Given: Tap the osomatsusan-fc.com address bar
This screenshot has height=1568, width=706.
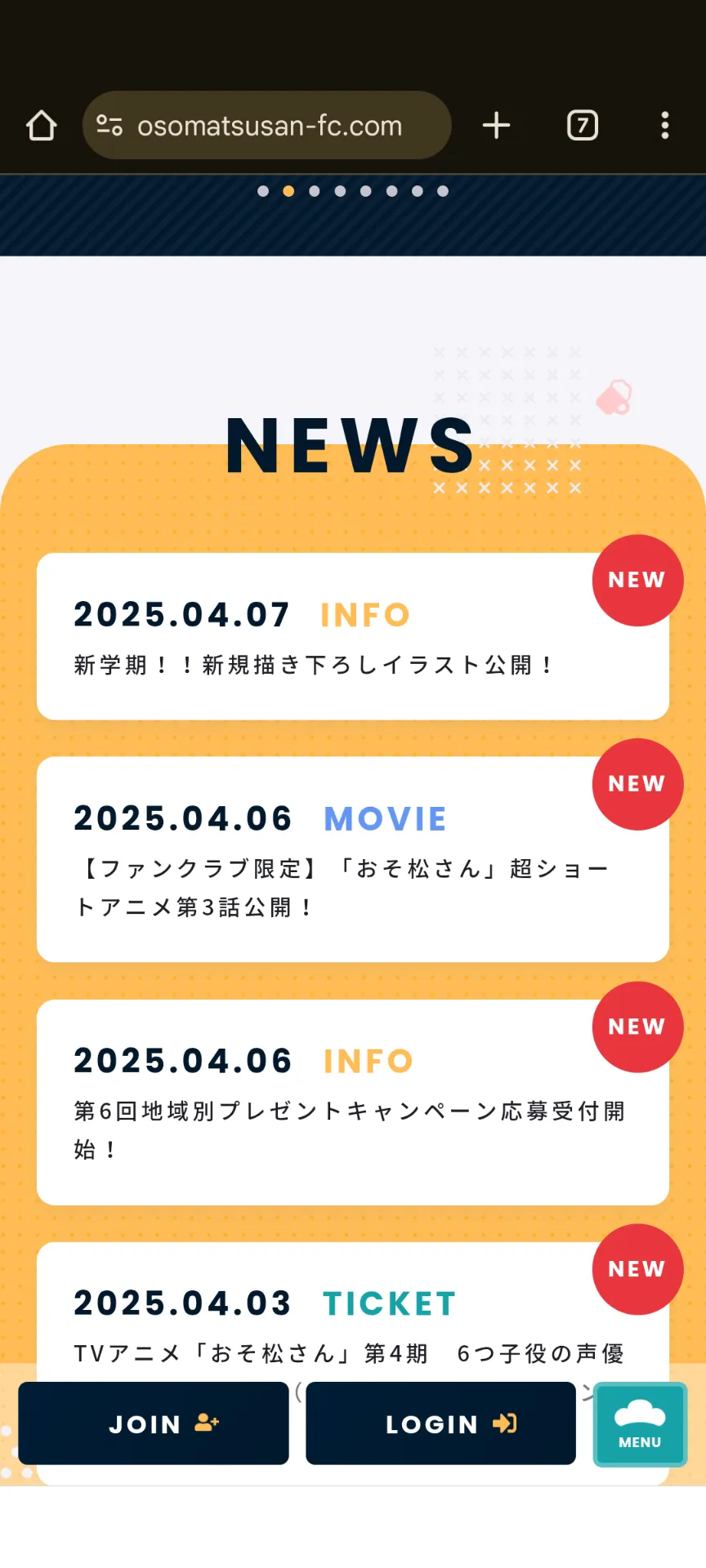Looking at the screenshot, I should pos(267,125).
